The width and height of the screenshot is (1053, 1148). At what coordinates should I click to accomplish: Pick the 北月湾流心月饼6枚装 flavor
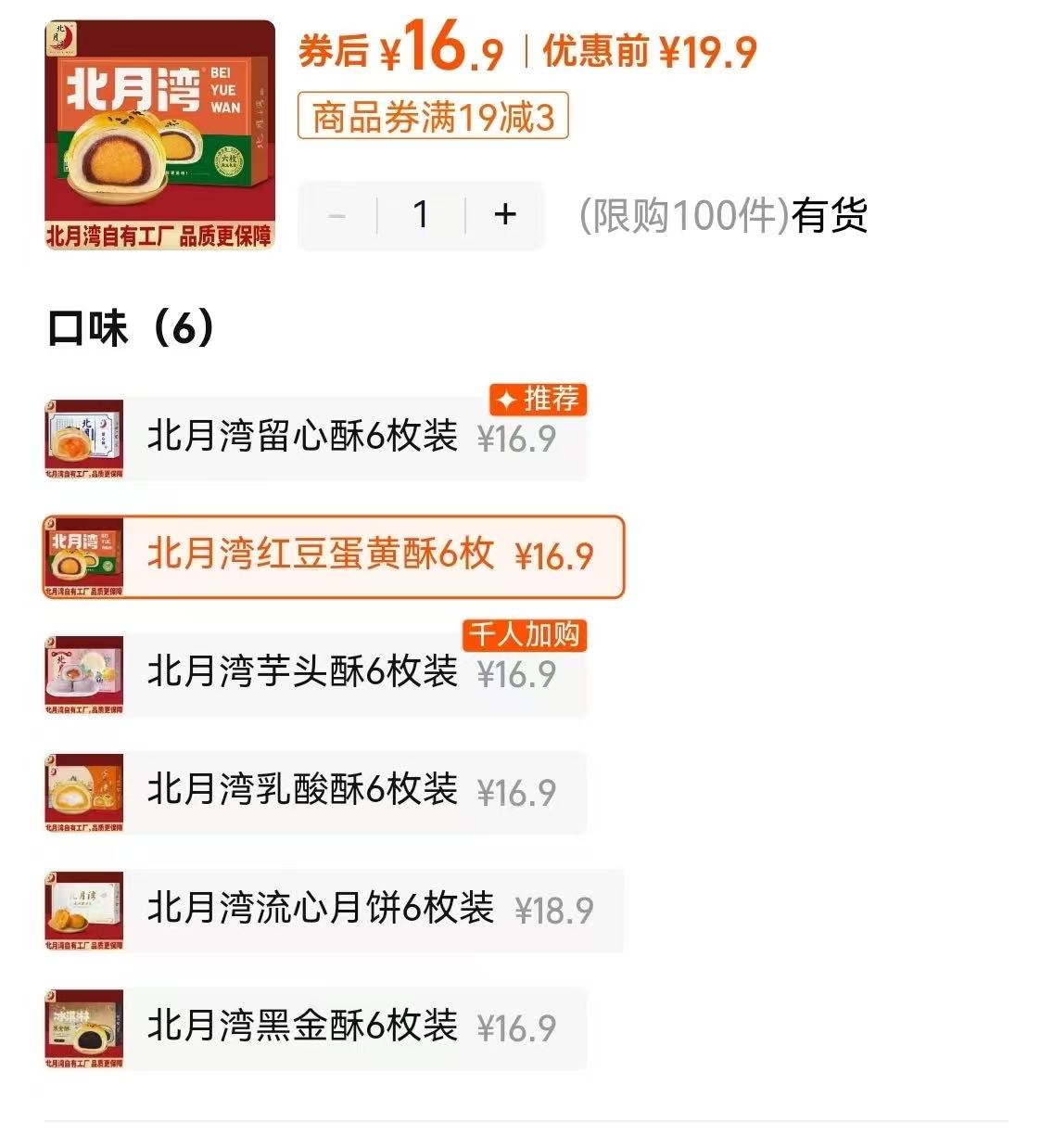pos(334,910)
